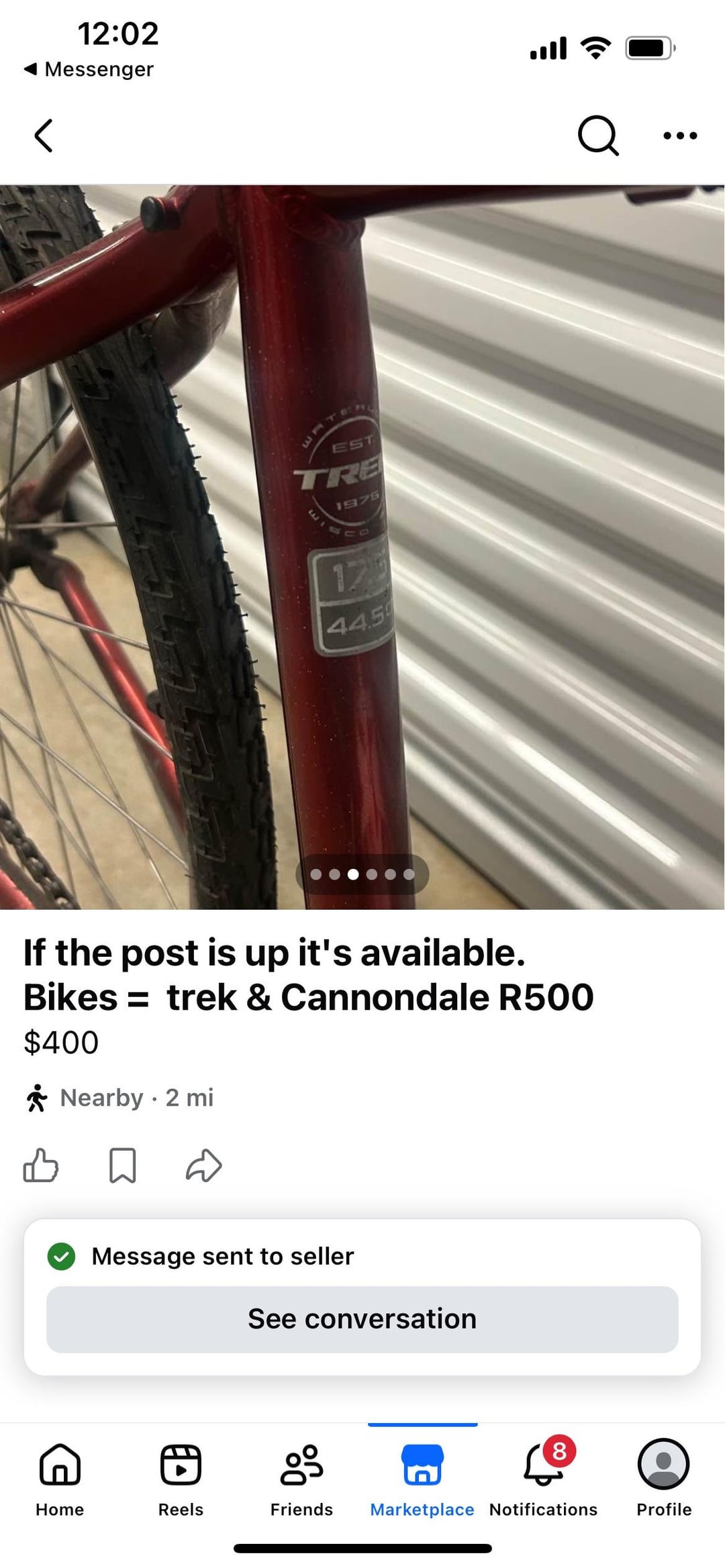
Task: Save the listing with the bookmark icon
Action: (123, 1165)
